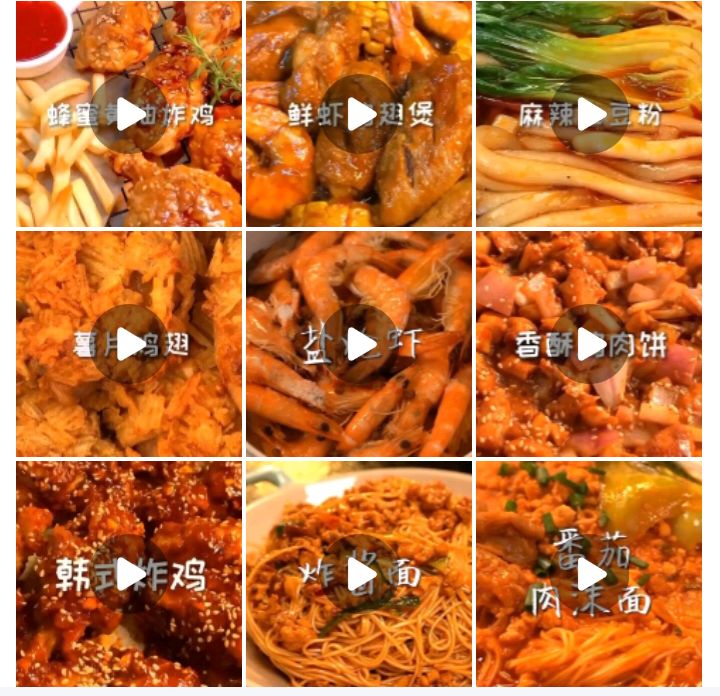Open the 香酥鸡肉饼 video
This screenshot has width=720, height=696.
click(590, 344)
